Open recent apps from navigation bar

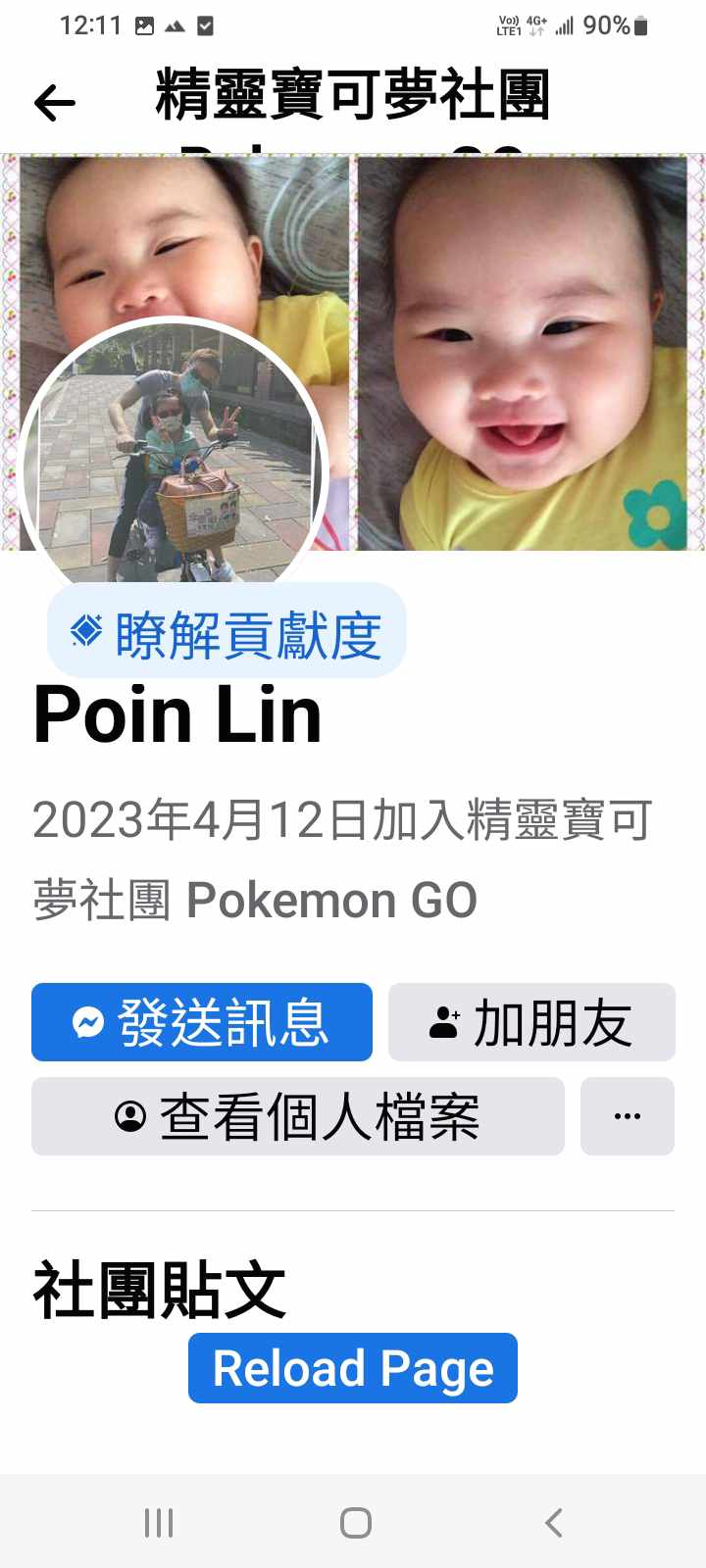click(x=159, y=1523)
